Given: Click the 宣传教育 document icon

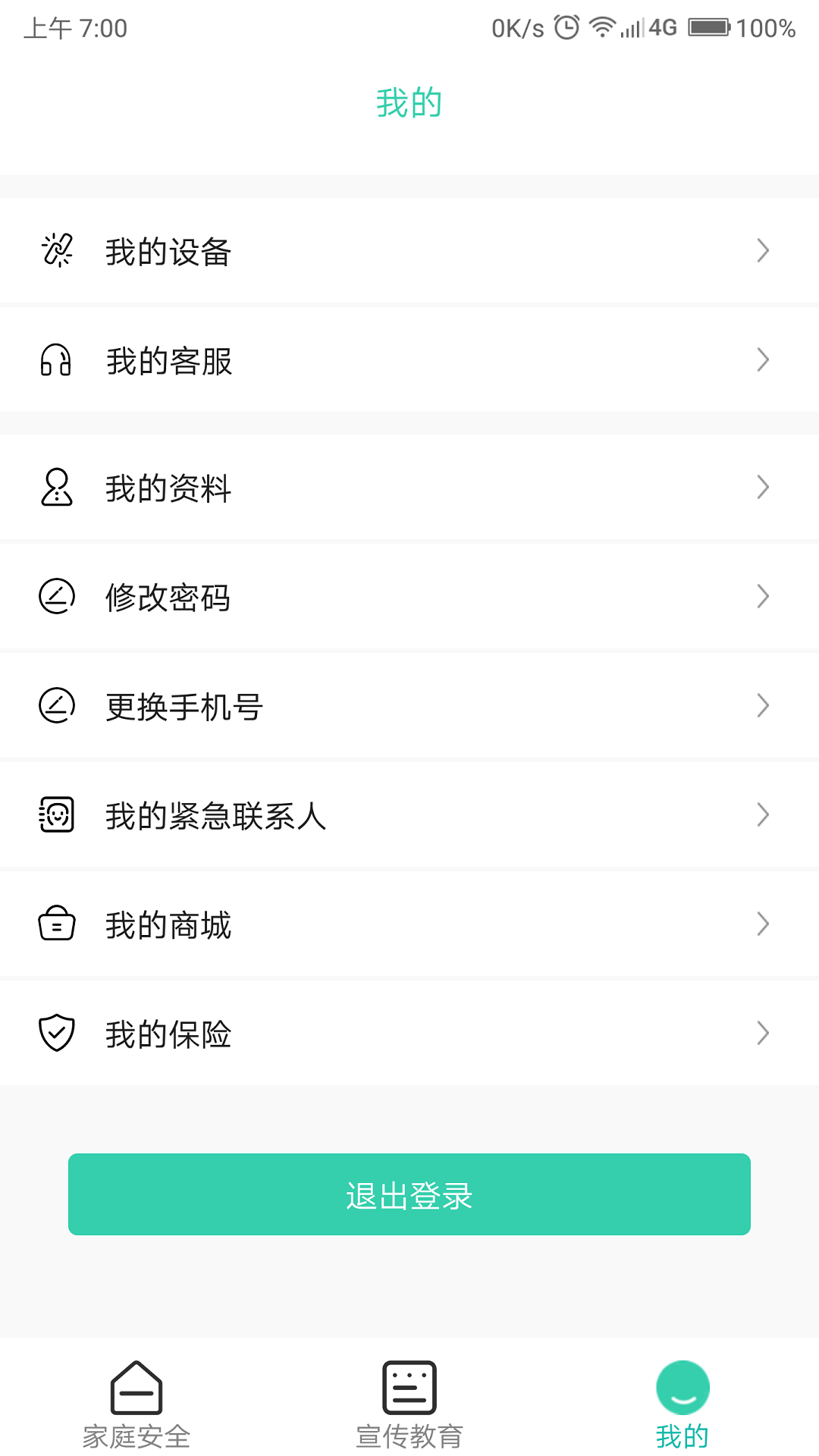Looking at the screenshot, I should [409, 1388].
